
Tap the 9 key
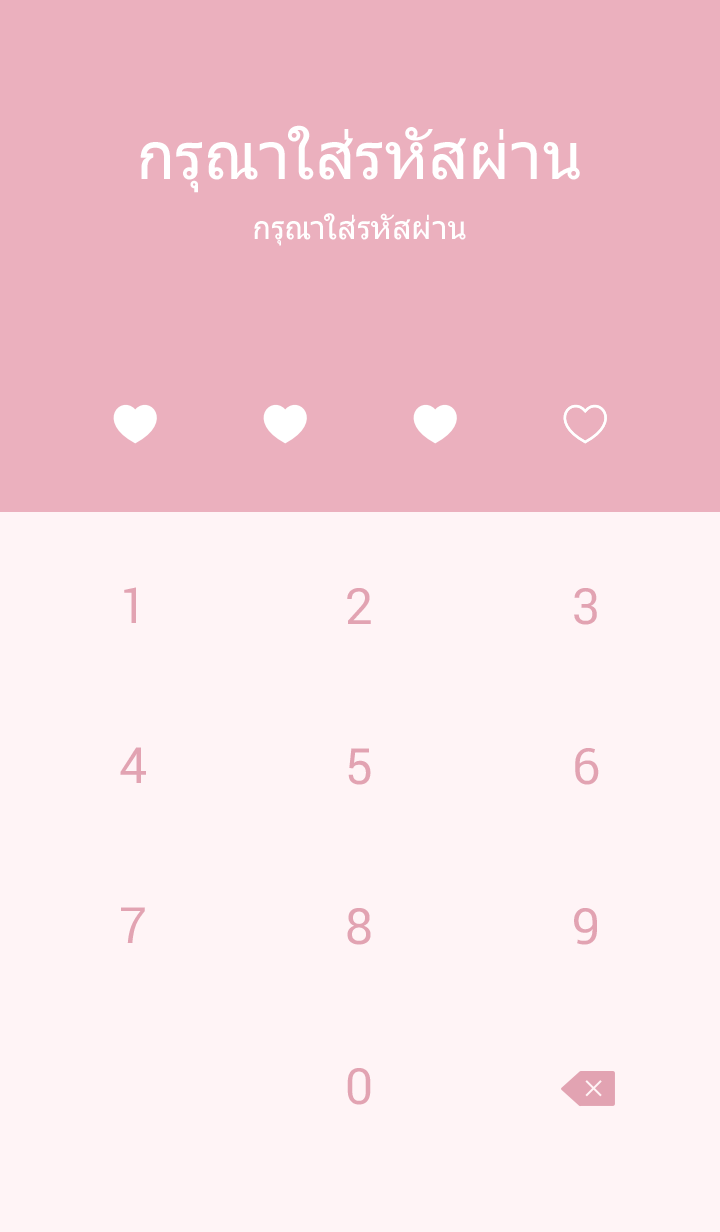585,927
